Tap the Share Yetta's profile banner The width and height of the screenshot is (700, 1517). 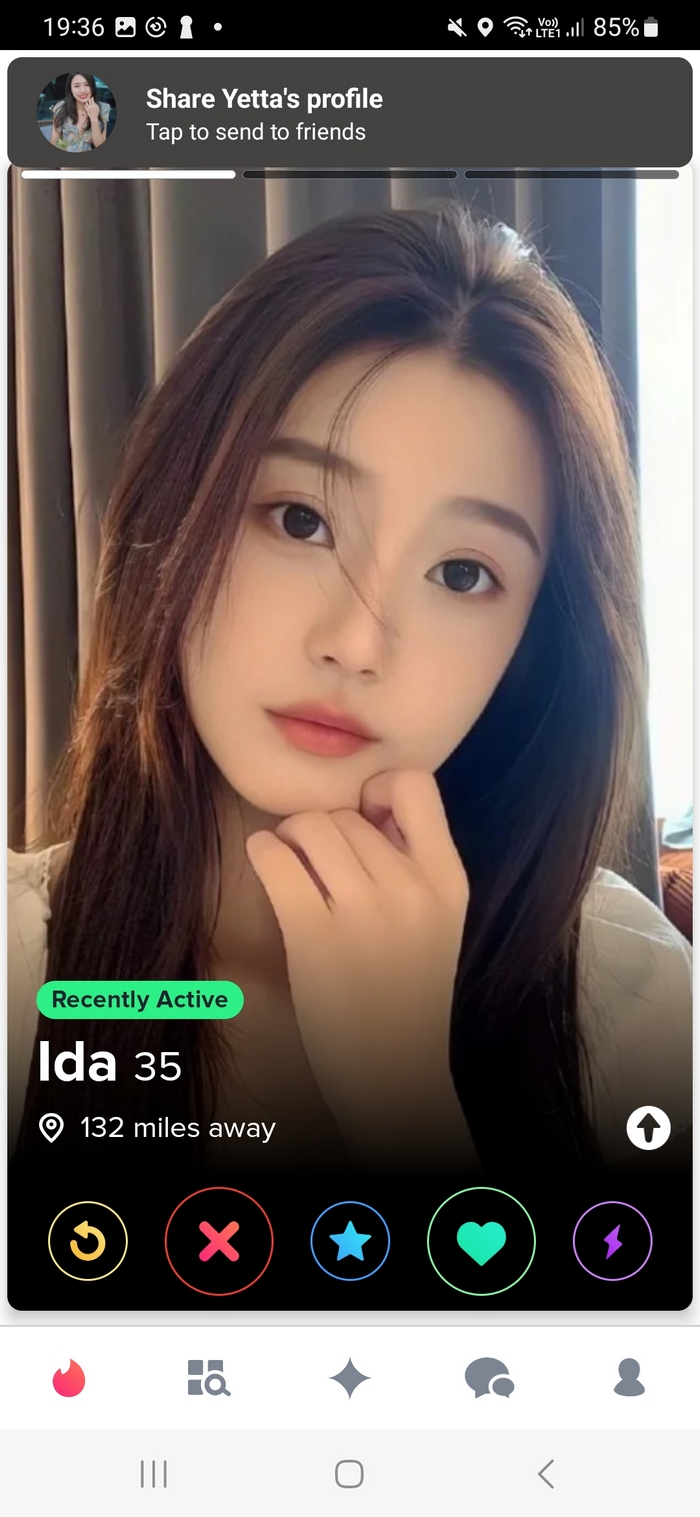click(x=350, y=112)
